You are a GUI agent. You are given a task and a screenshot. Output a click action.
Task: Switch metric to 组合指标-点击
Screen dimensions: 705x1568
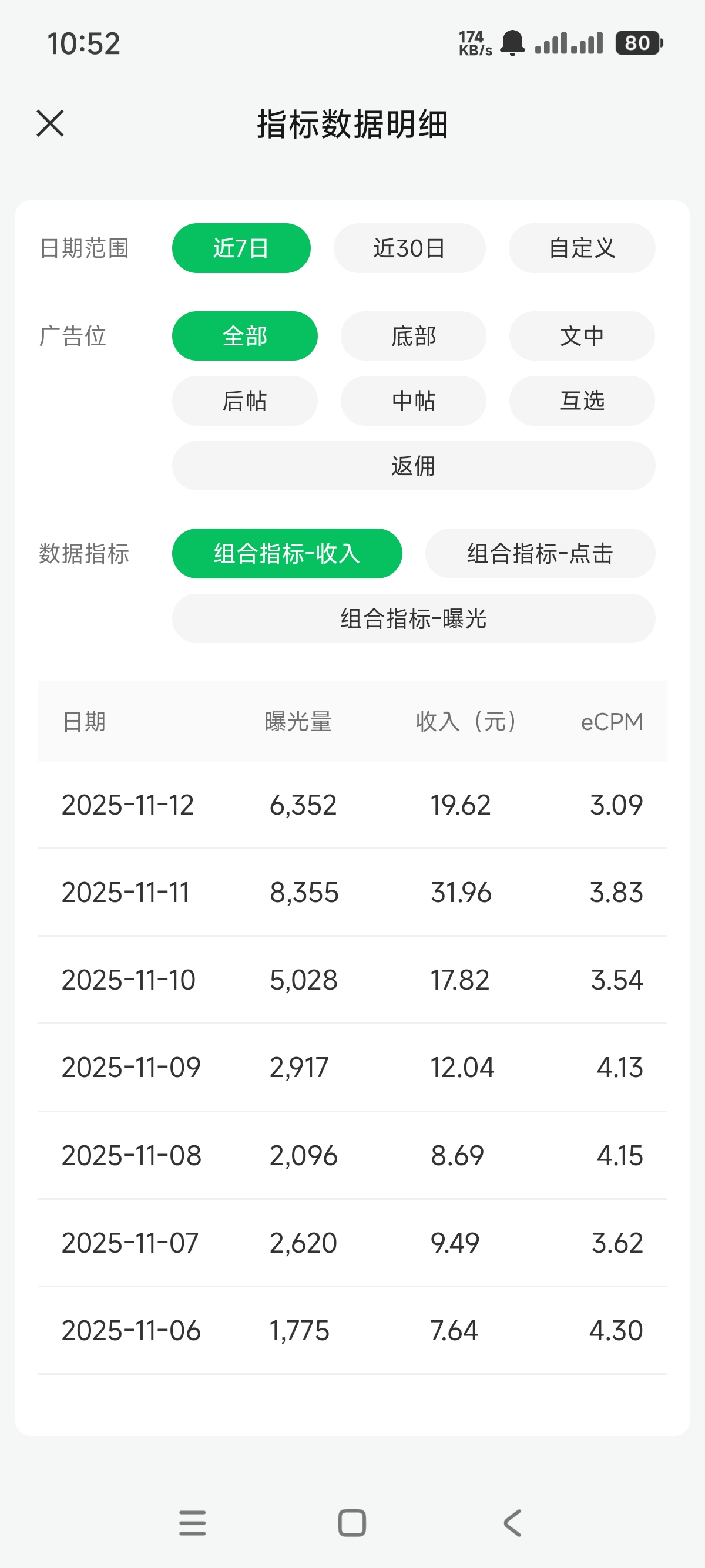(539, 553)
